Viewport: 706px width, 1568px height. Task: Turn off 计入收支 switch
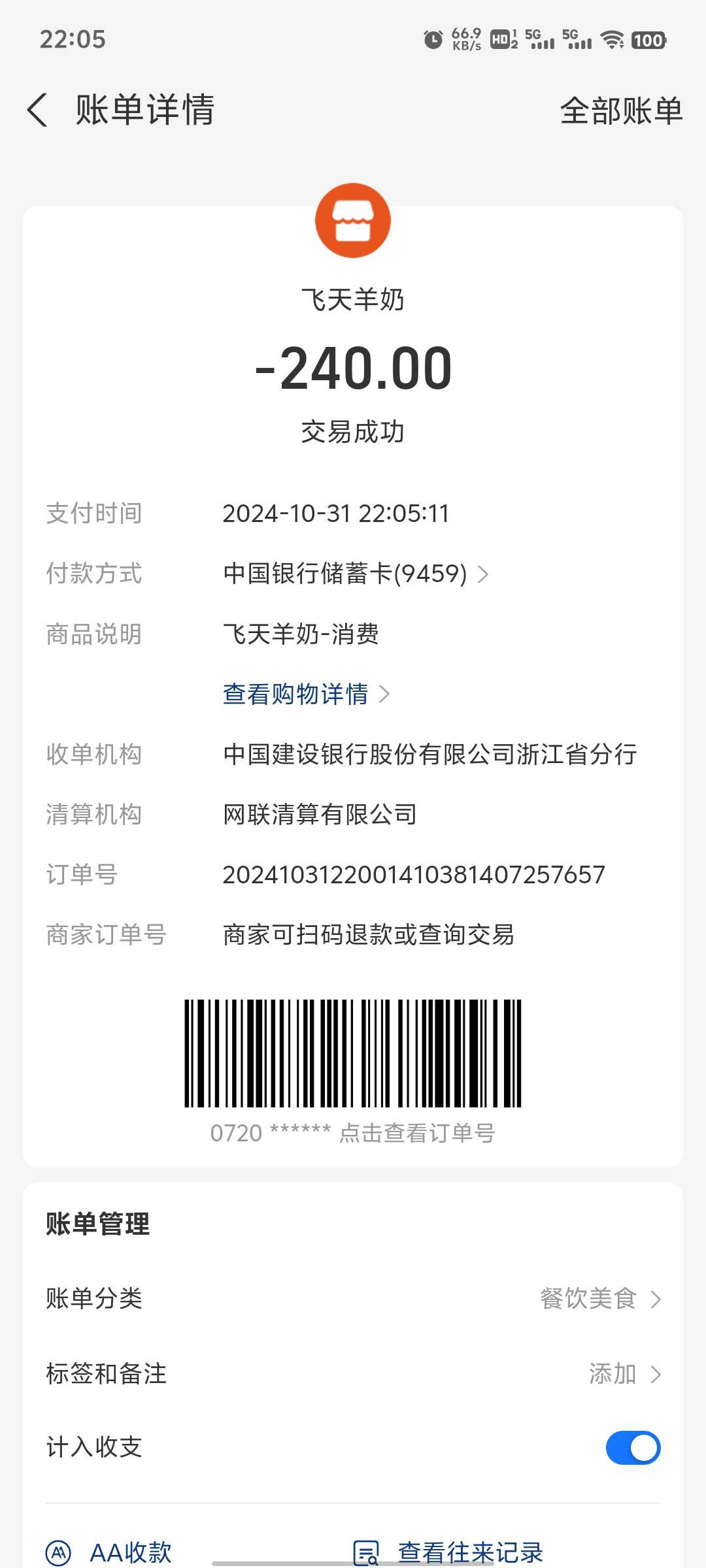[x=633, y=1448]
